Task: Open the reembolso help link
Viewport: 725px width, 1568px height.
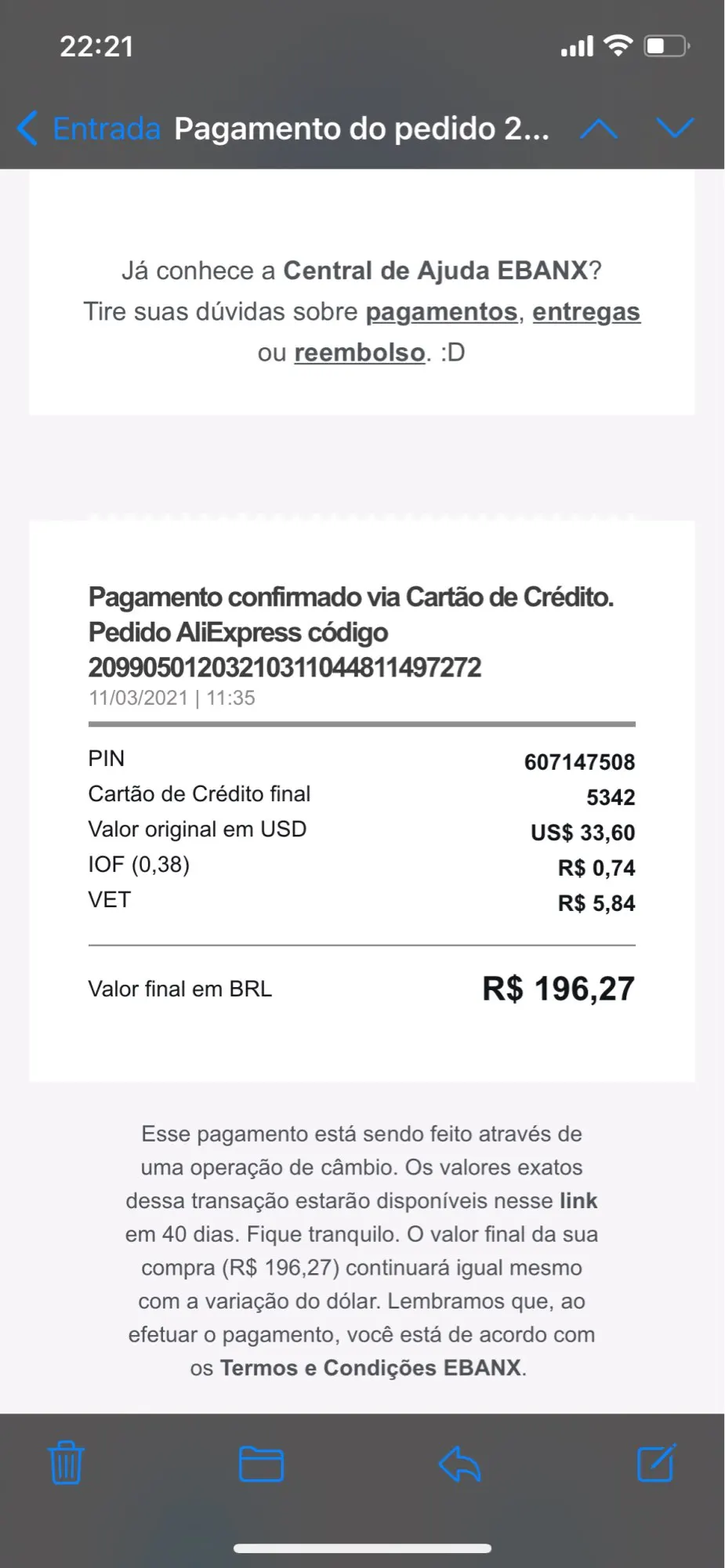Action: point(360,353)
